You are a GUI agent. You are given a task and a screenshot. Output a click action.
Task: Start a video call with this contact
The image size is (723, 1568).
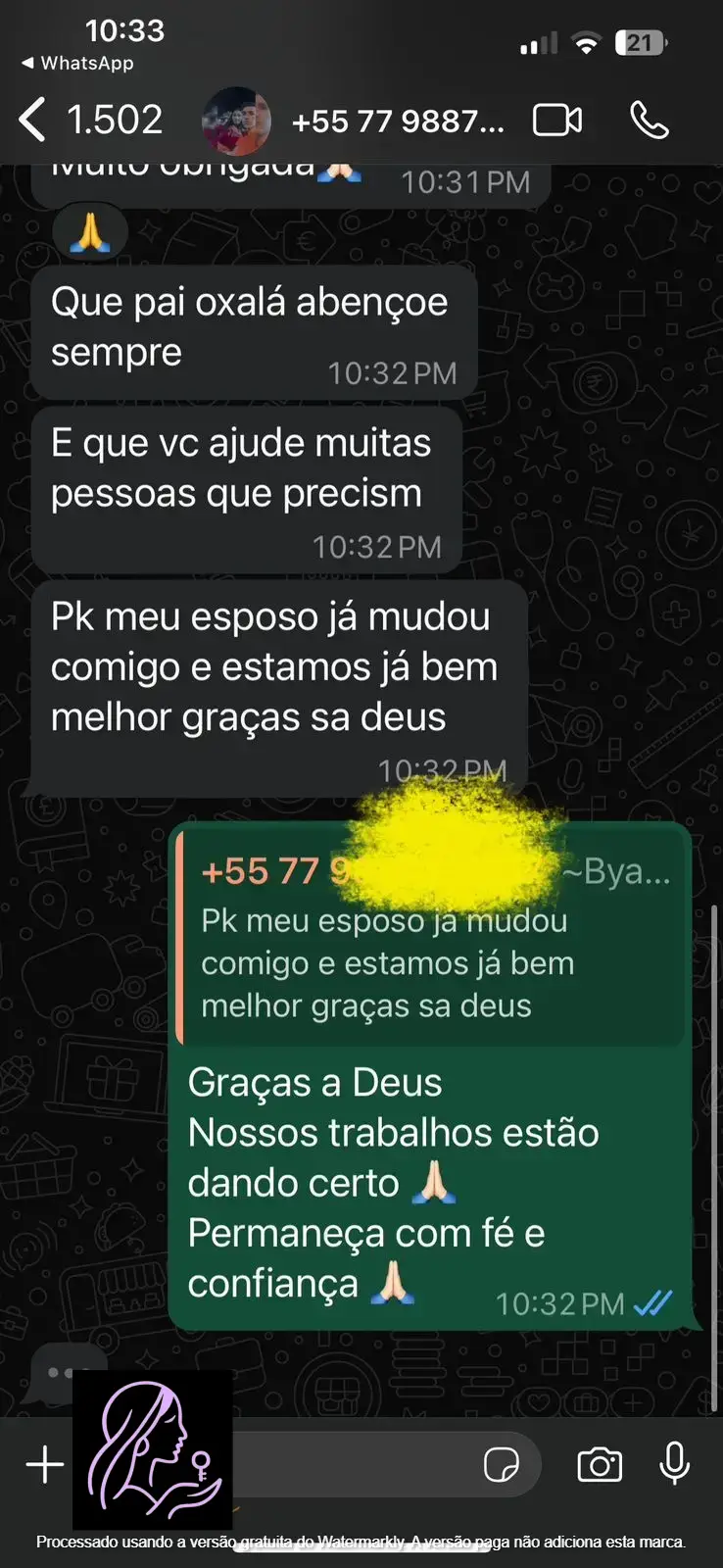tap(557, 121)
